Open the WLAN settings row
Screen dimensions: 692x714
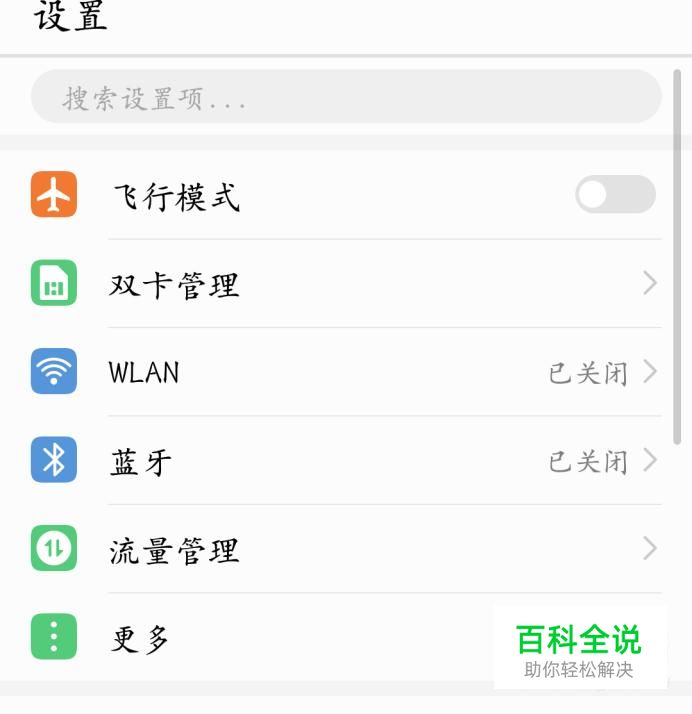click(x=345, y=373)
